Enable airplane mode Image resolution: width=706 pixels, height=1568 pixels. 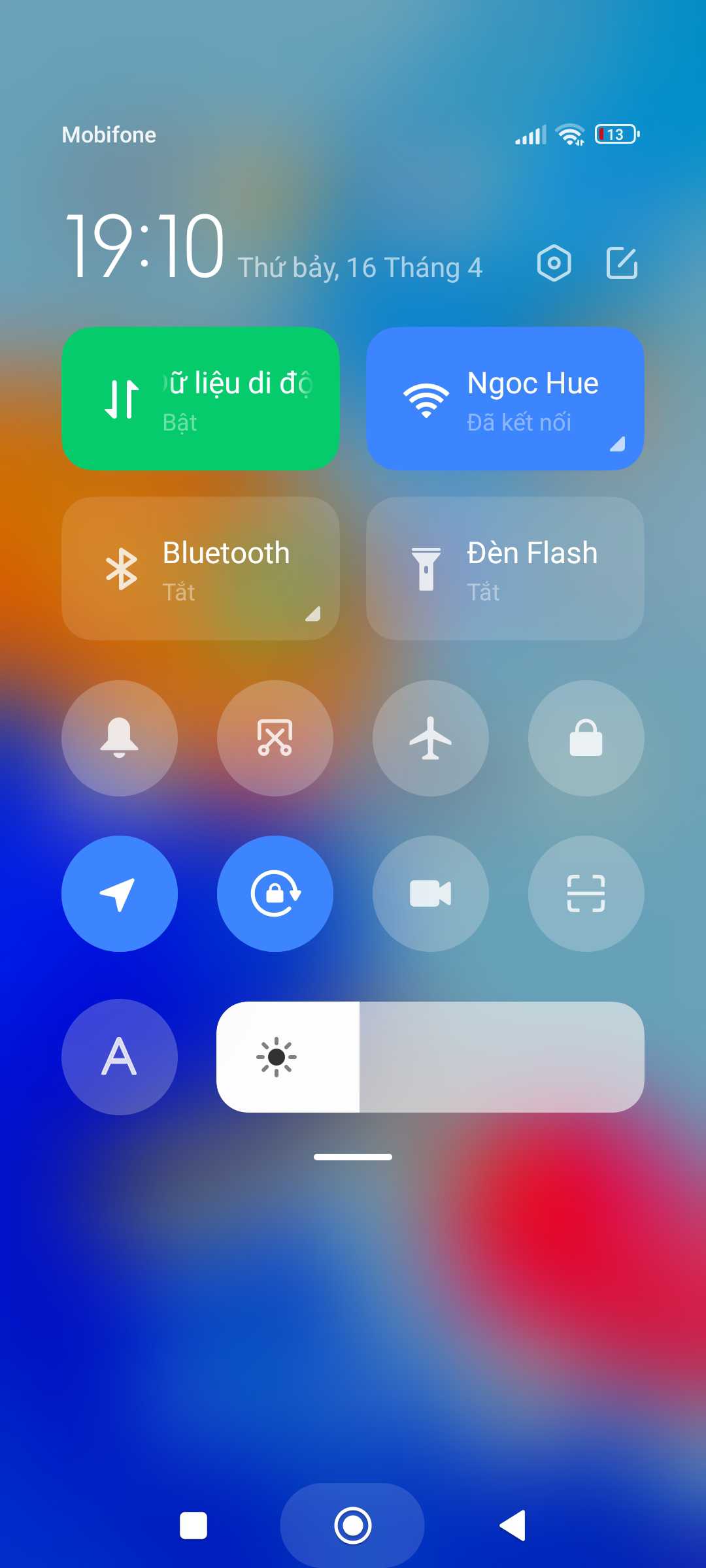(431, 738)
